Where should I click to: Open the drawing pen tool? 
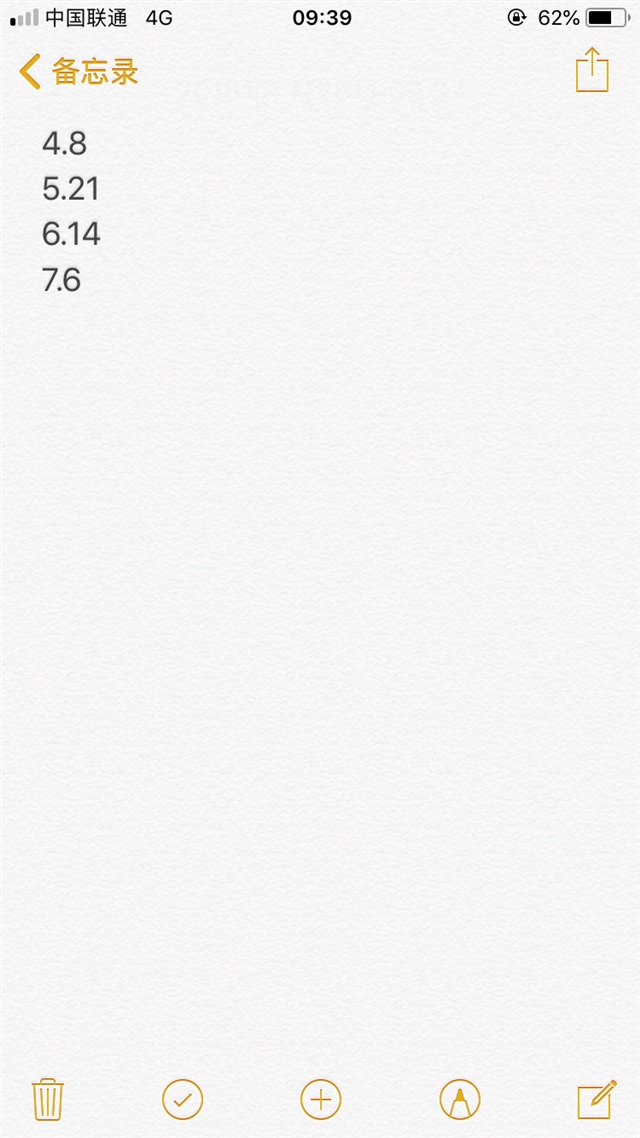(459, 1100)
